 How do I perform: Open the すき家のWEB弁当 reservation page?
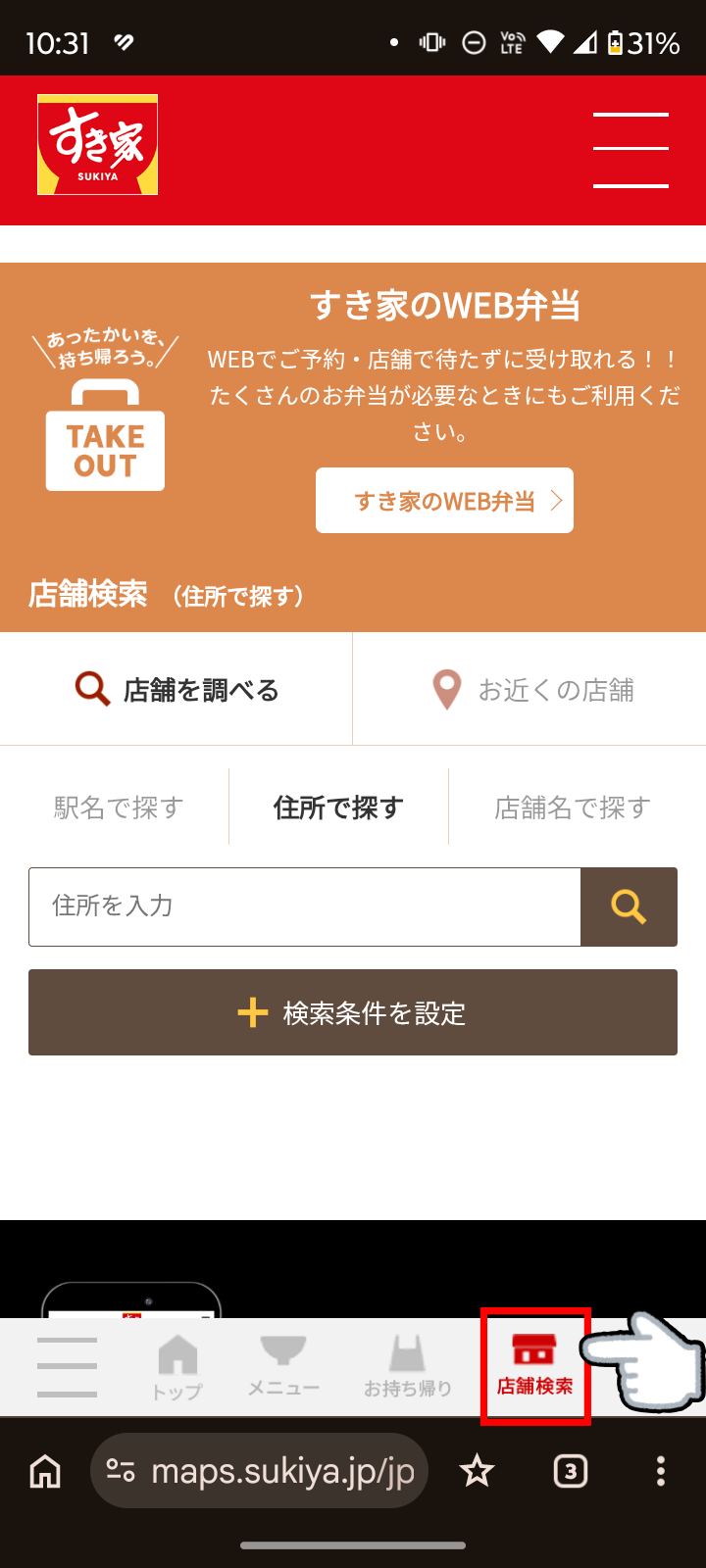pyautogui.click(x=443, y=500)
